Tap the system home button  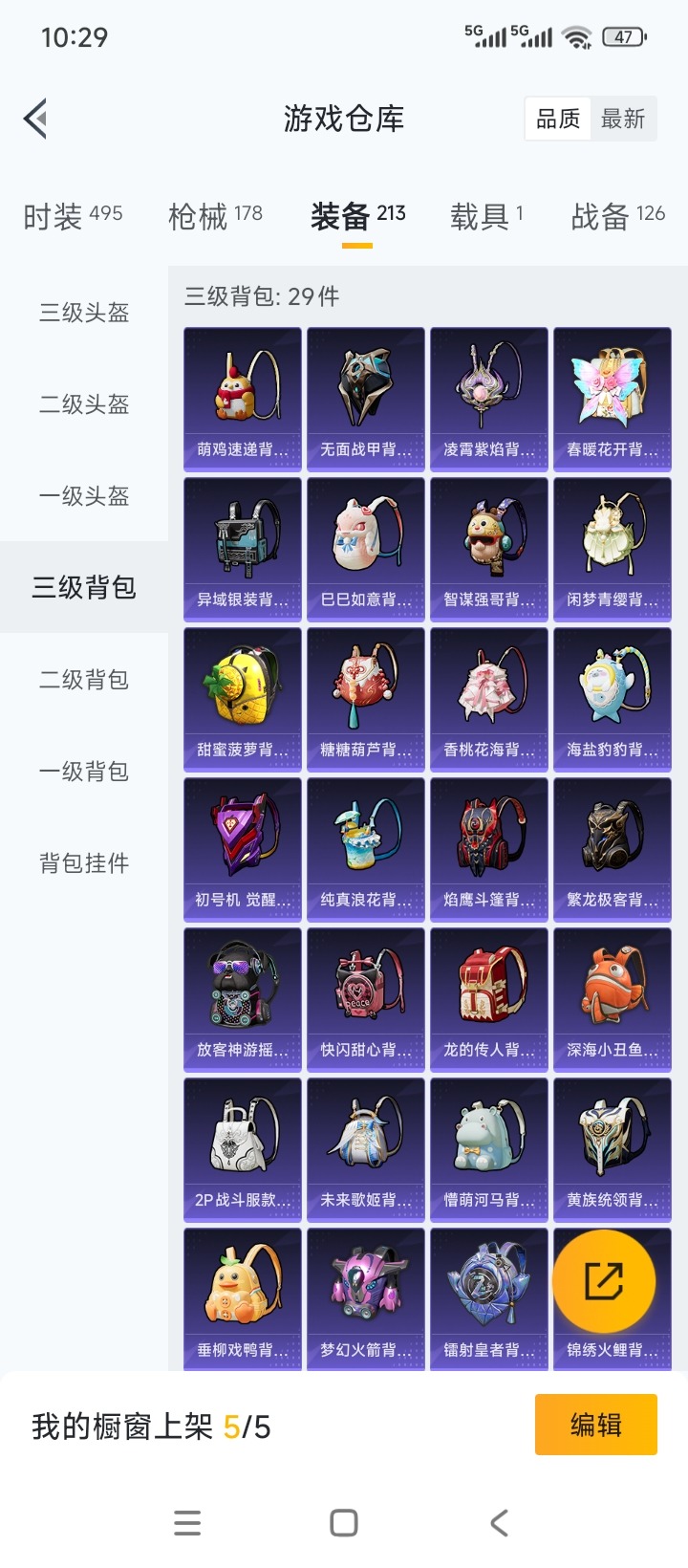point(344,1523)
